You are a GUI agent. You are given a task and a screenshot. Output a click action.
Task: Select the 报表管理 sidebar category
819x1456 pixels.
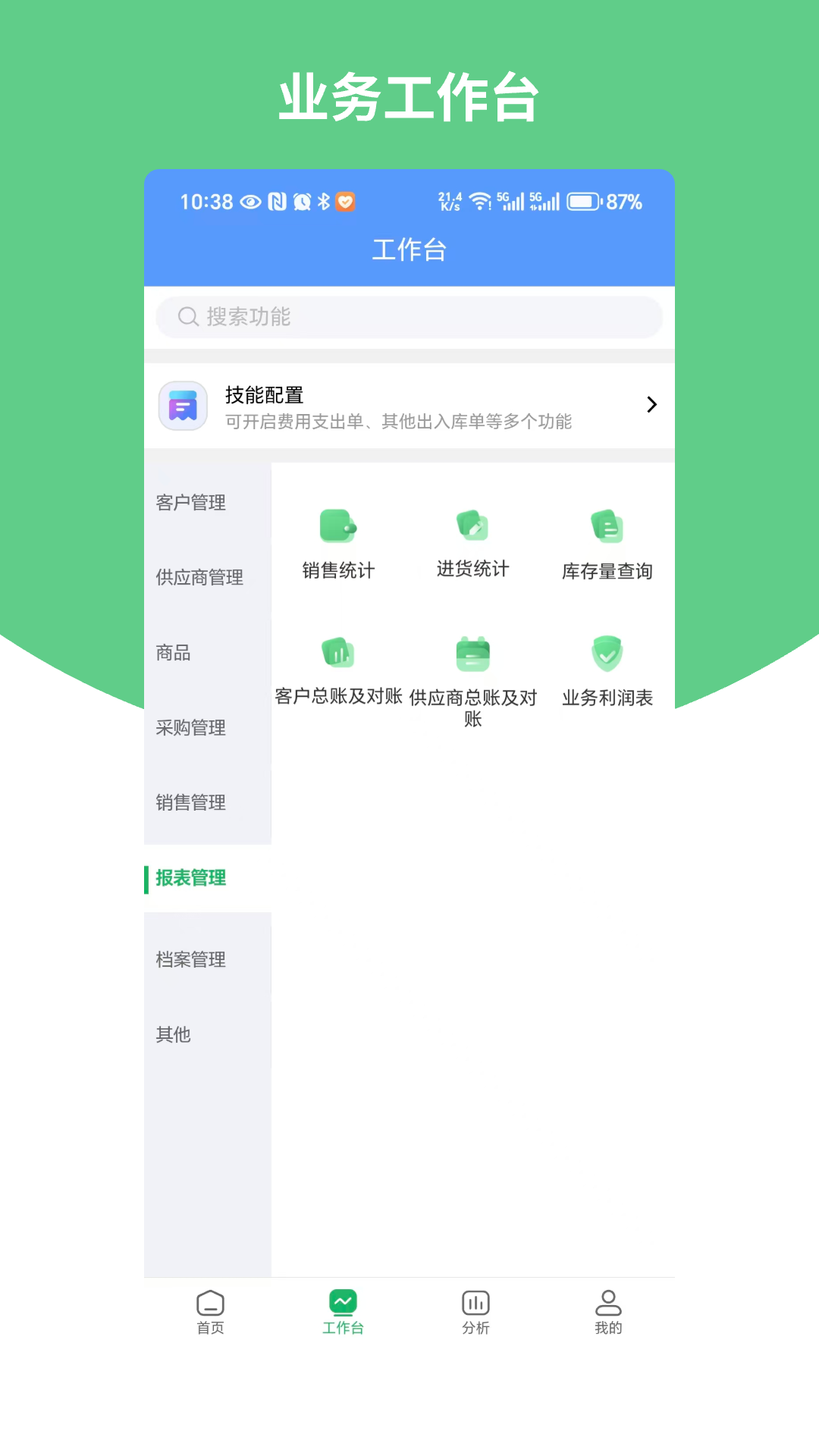[x=190, y=878]
